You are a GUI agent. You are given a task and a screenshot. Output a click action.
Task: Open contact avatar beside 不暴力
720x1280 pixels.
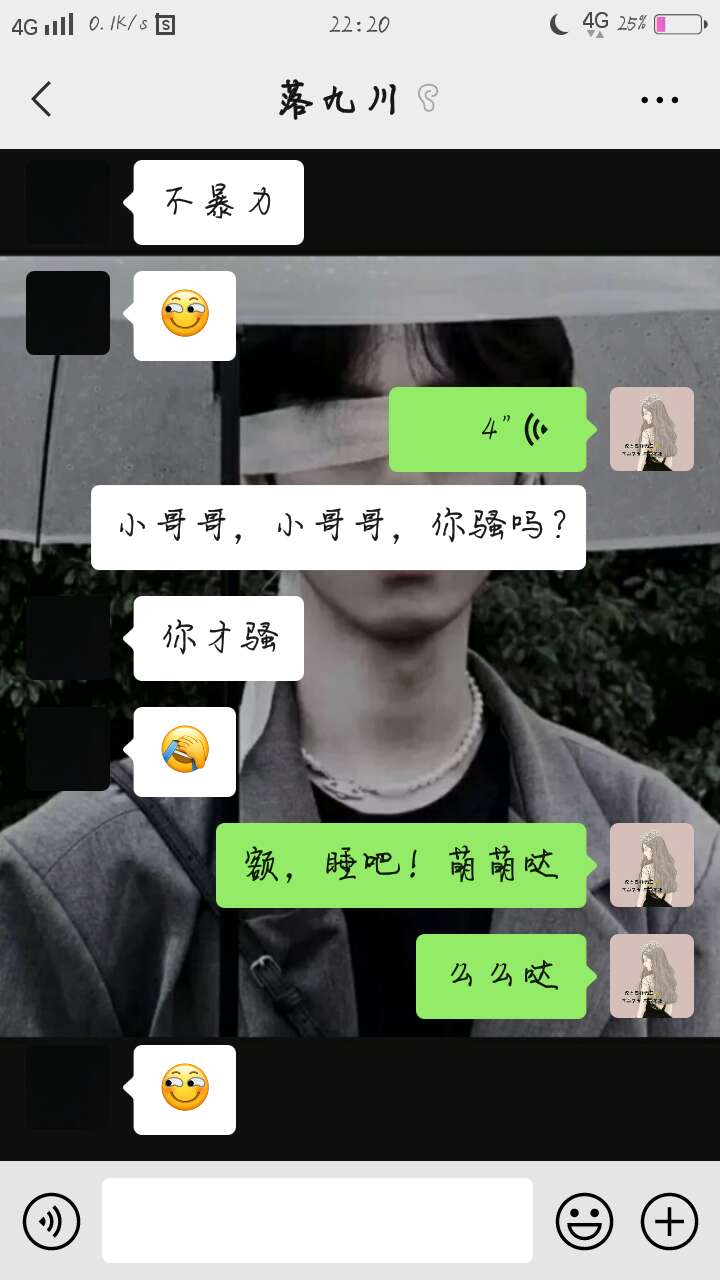pyautogui.click(x=68, y=202)
